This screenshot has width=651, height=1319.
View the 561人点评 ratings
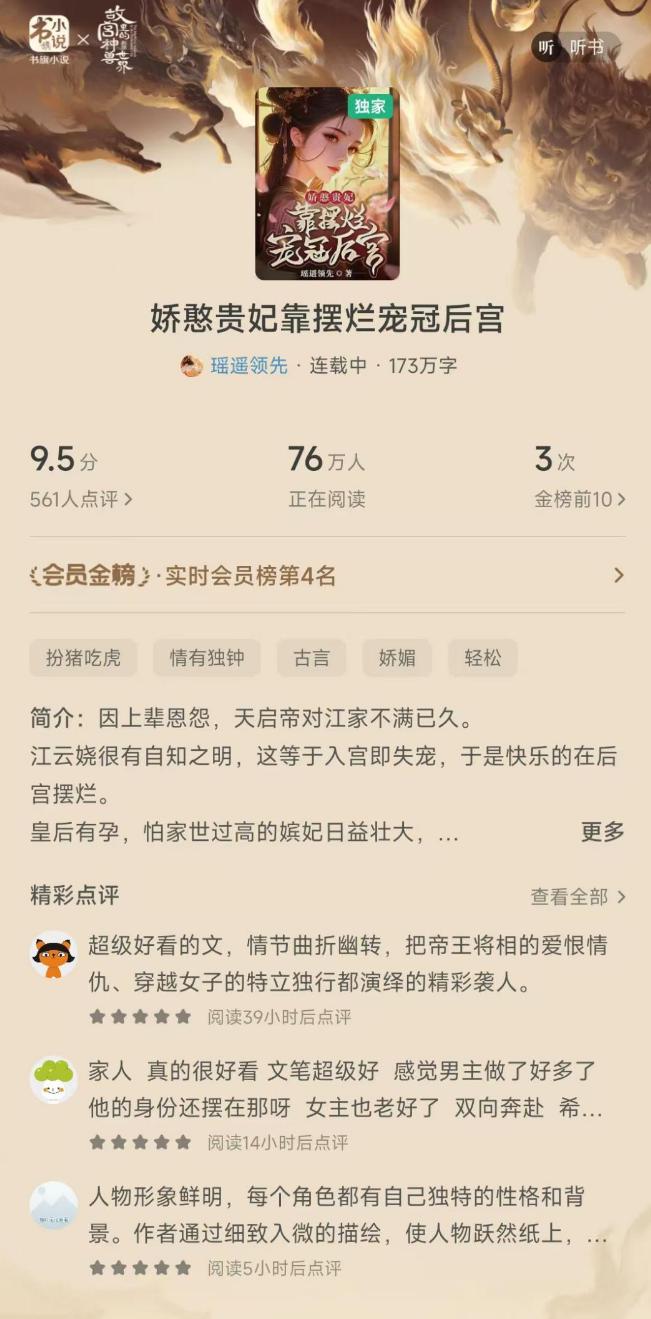point(81,499)
